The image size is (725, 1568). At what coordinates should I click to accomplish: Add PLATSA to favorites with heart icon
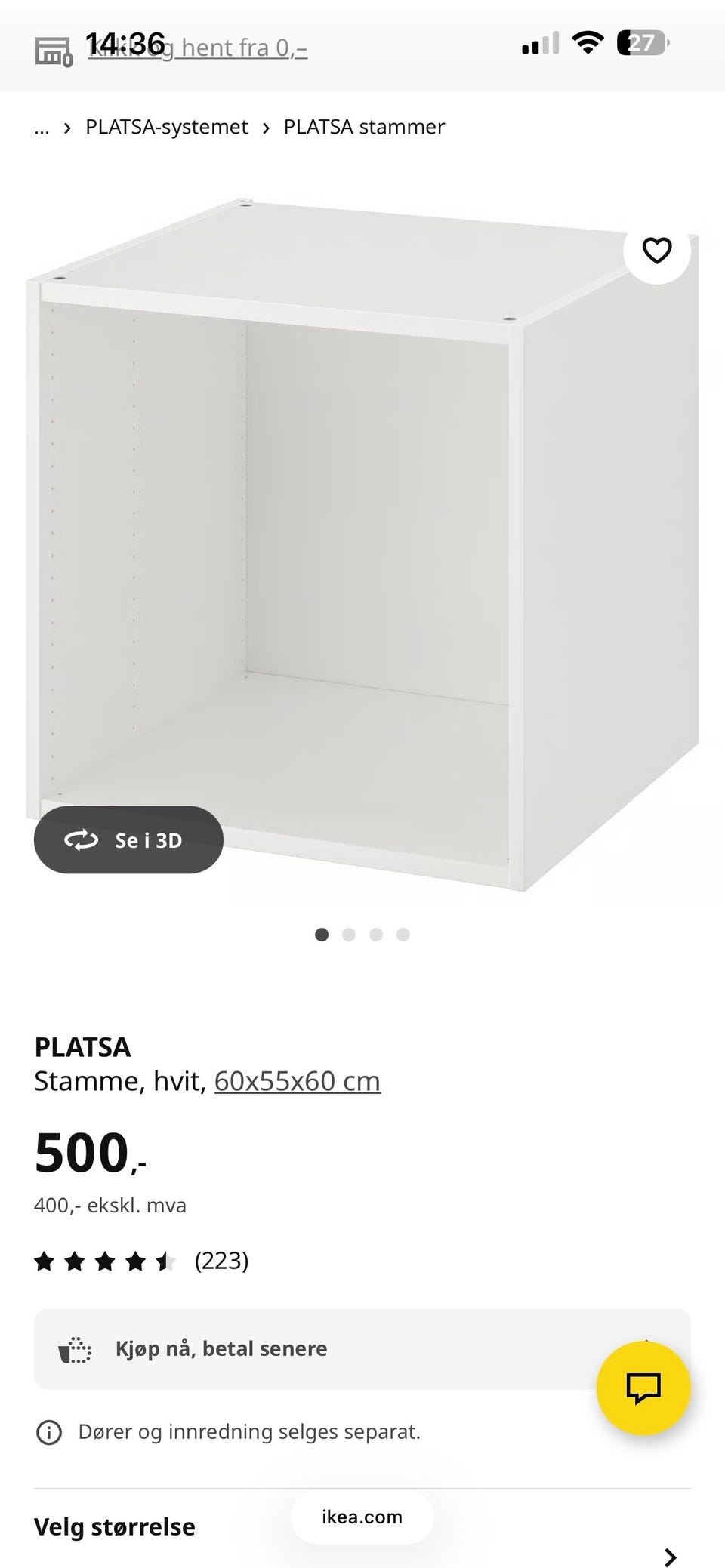click(656, 251)
